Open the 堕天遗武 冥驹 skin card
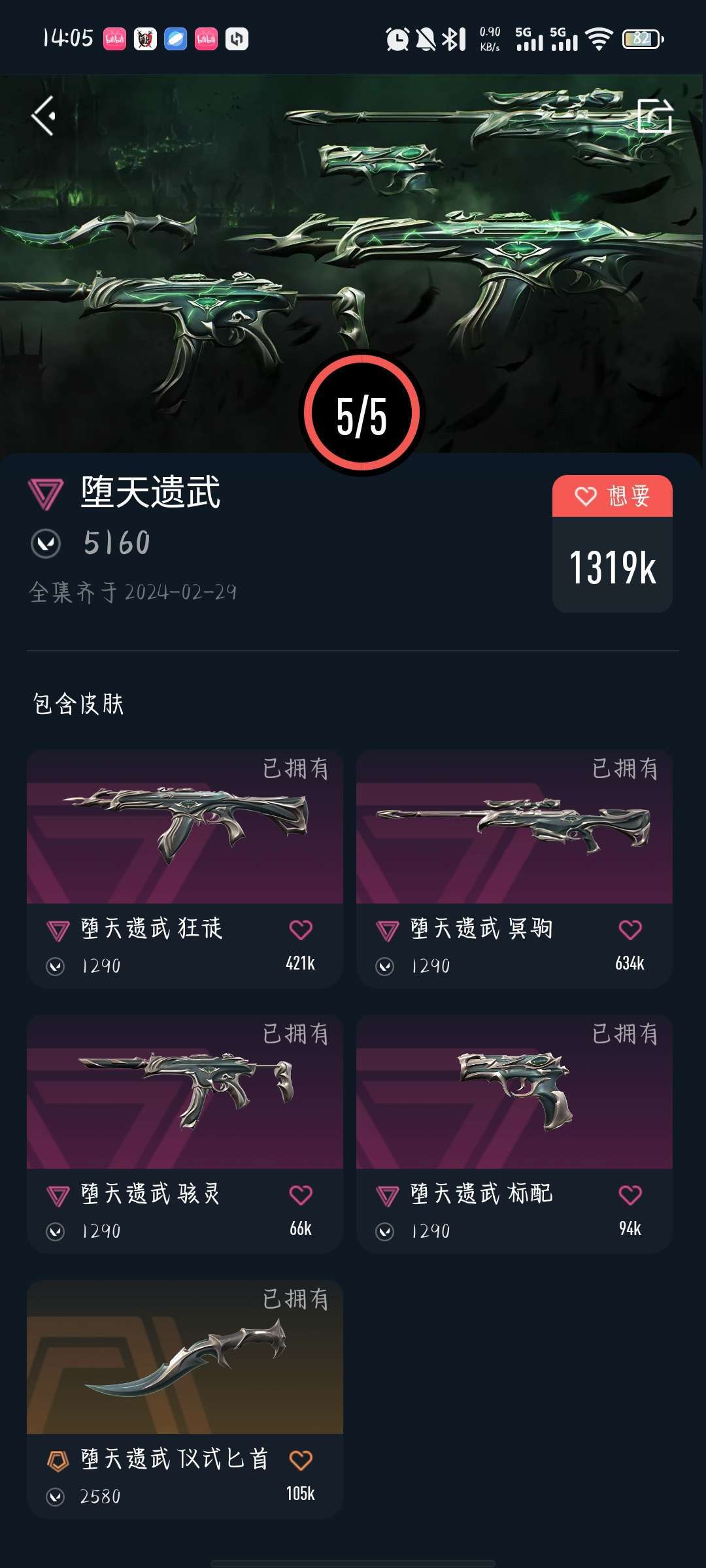Image resolution: width=706 pixels, height=1568 pixels. point(514,869)
